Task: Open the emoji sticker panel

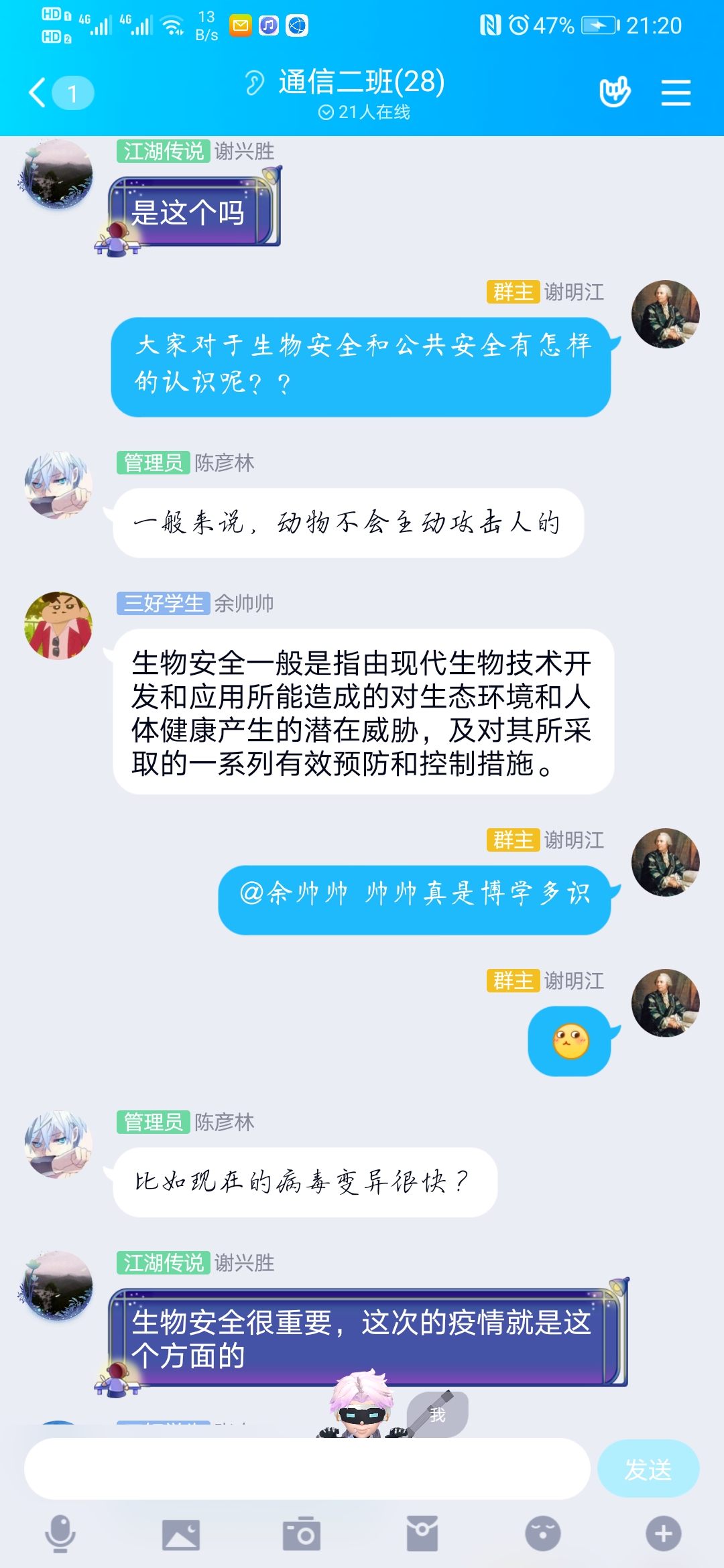Action: click(x=542, y=1533)
